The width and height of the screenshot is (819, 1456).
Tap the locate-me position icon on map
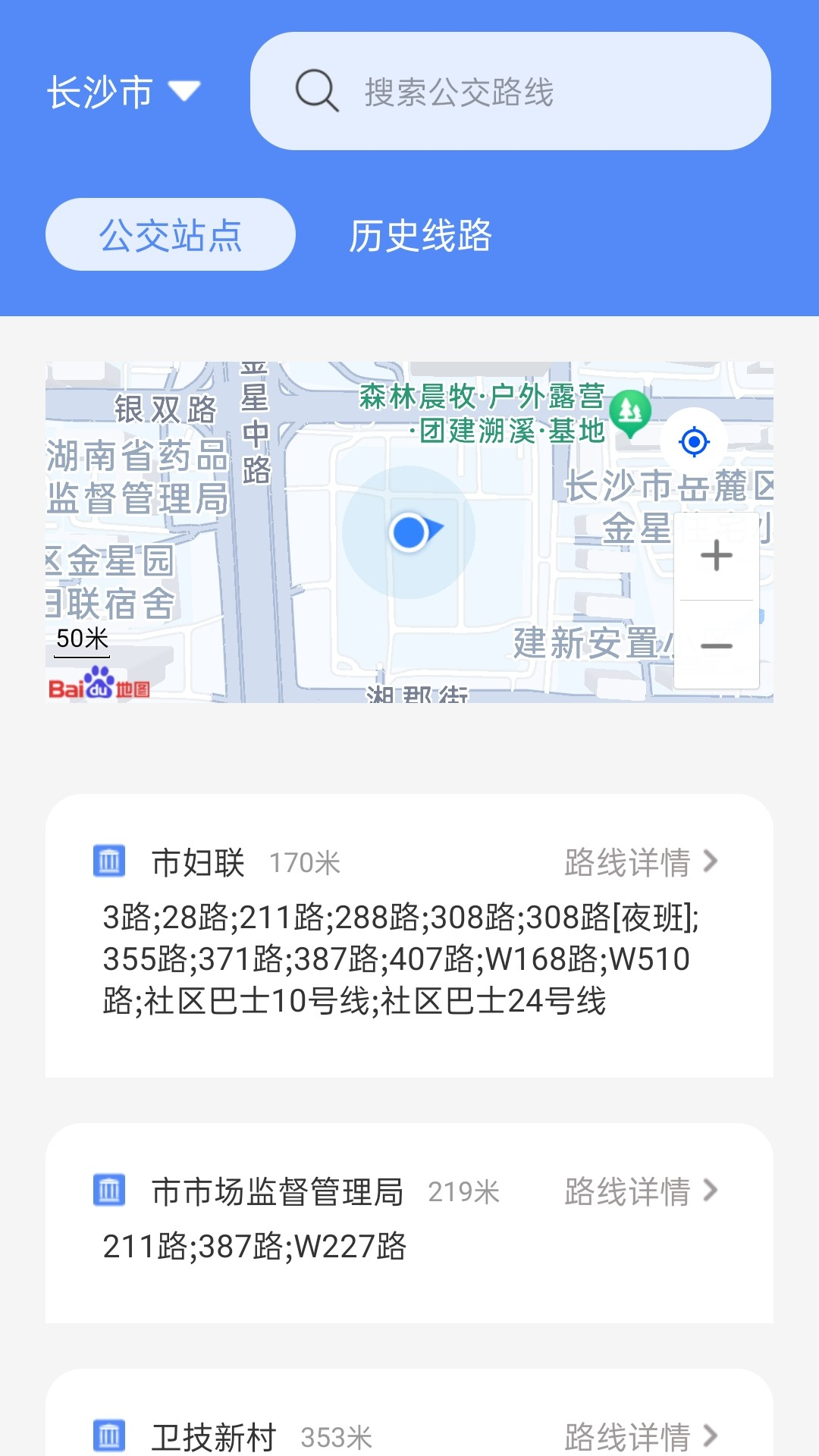click(x=695, y=441)
